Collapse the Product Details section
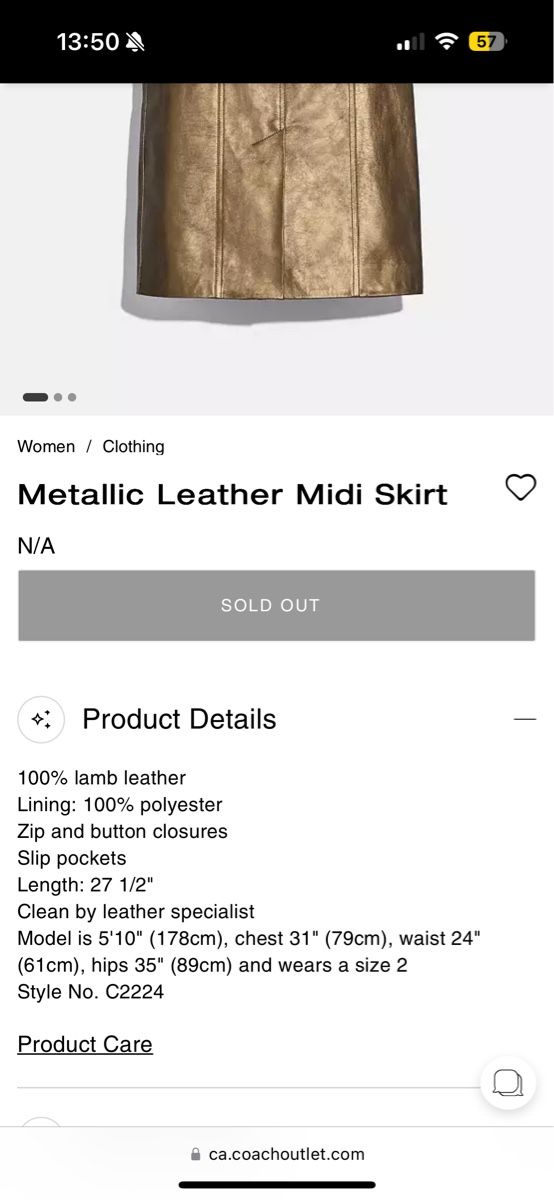The width and height of the screenshot is (554, 1200). click(524, 719)
